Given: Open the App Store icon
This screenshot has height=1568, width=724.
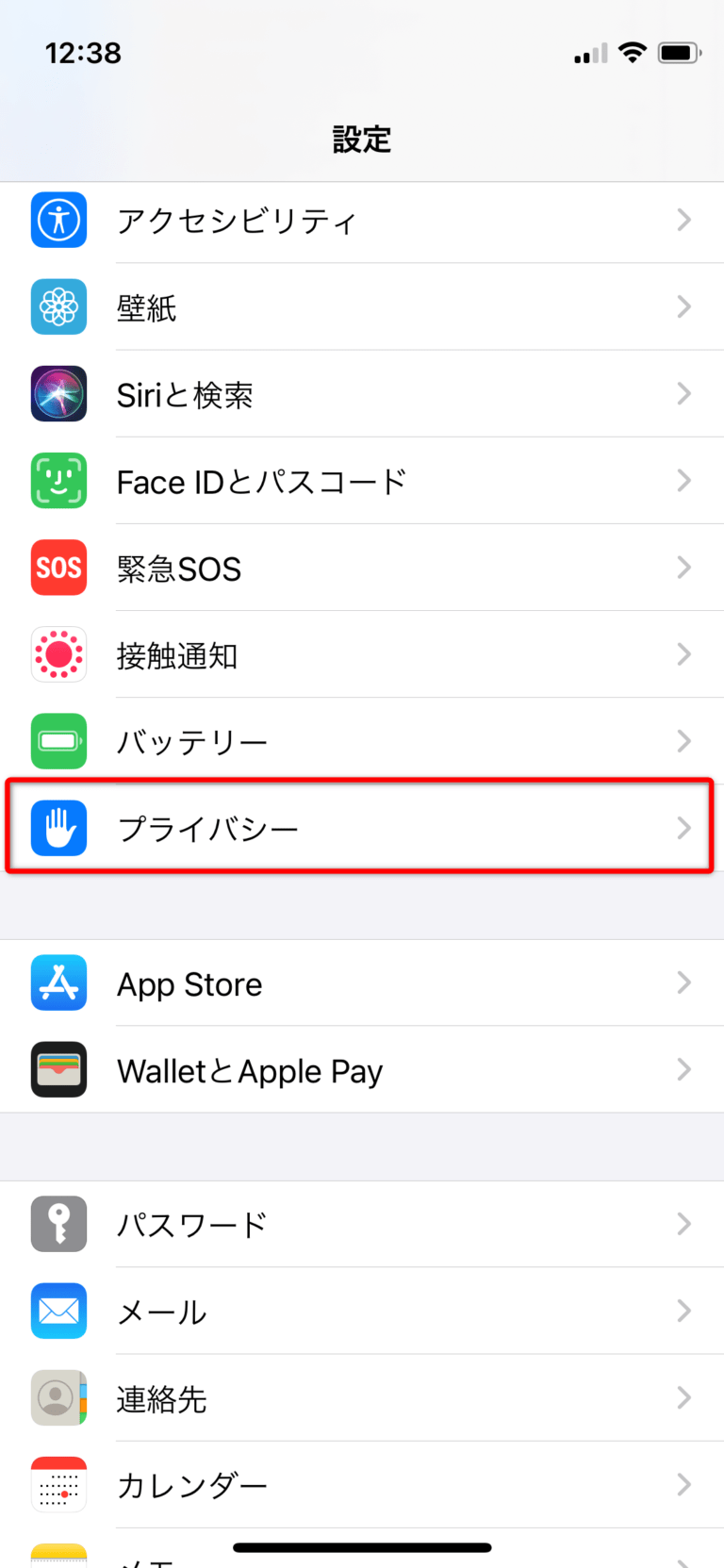Looking at the screenshot, I should (58, 982).
